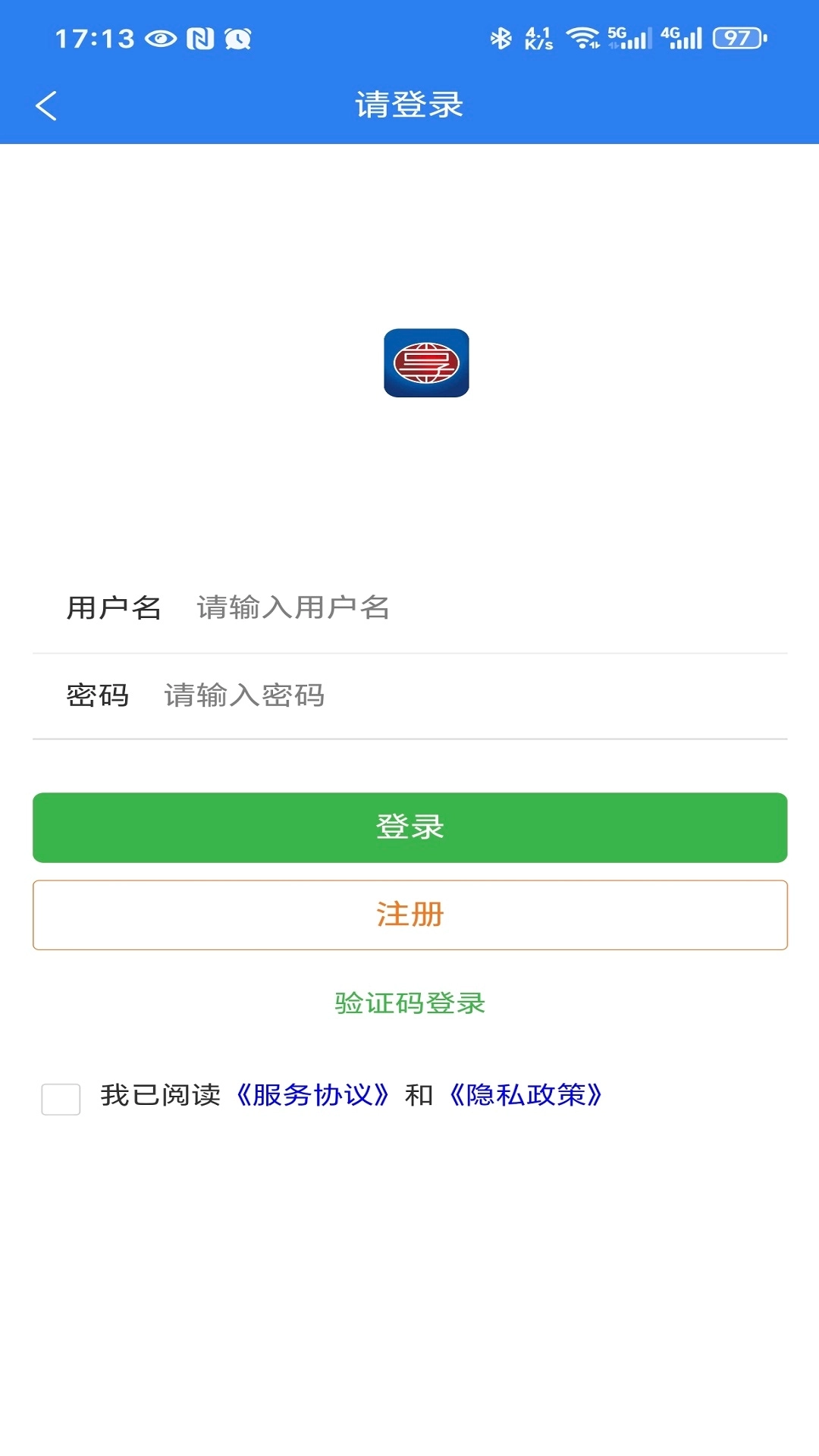Open the 《服务协议》 link

[312, 1095]
